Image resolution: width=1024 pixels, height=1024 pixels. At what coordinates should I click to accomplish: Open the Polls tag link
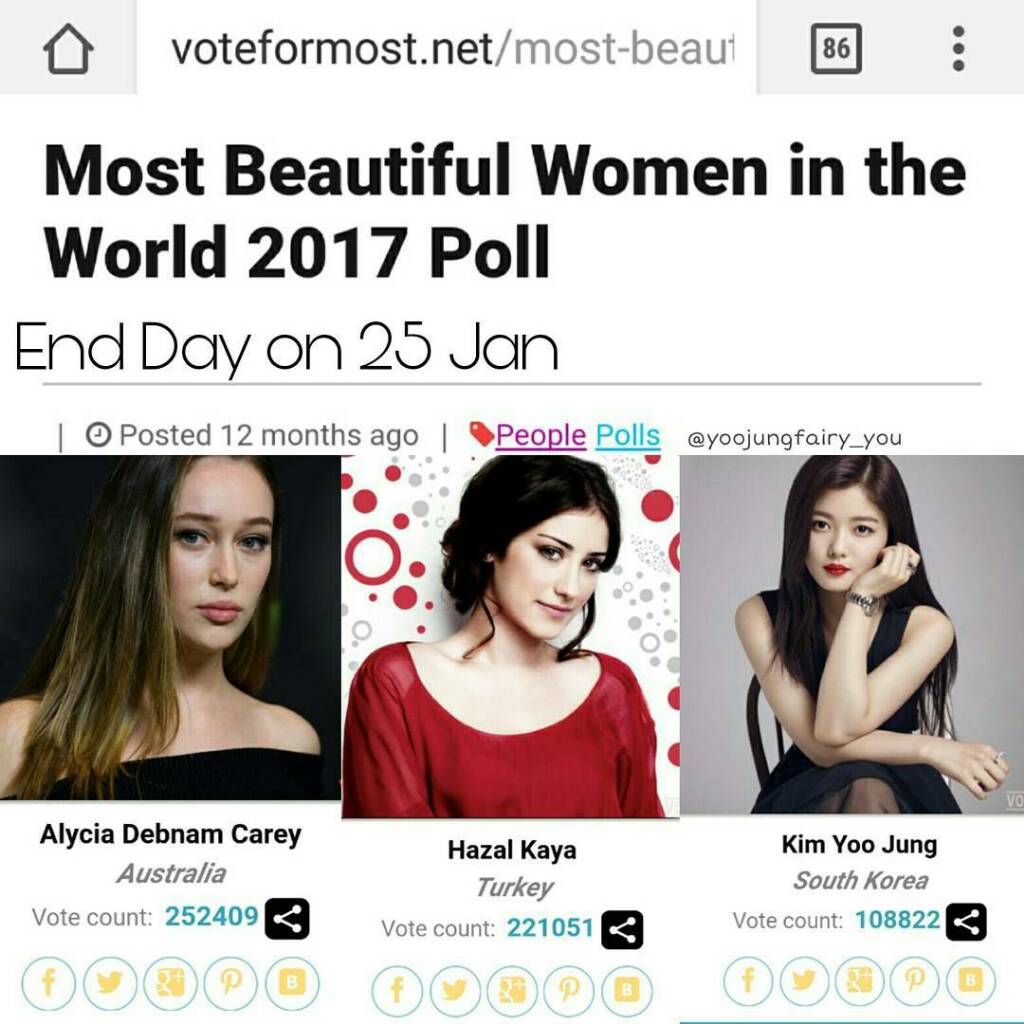[x=628, y=436]
